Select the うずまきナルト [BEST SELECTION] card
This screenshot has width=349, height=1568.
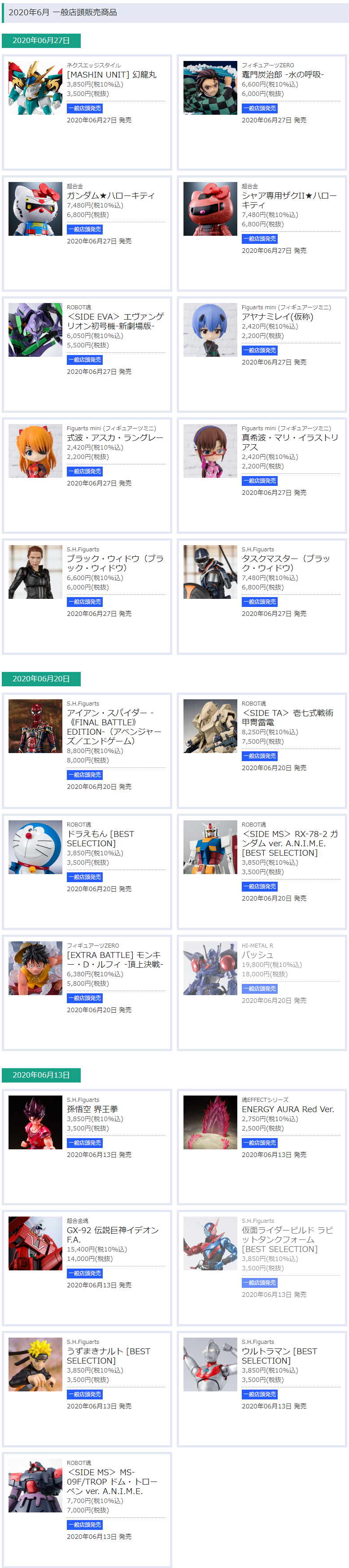(109, 1356)
